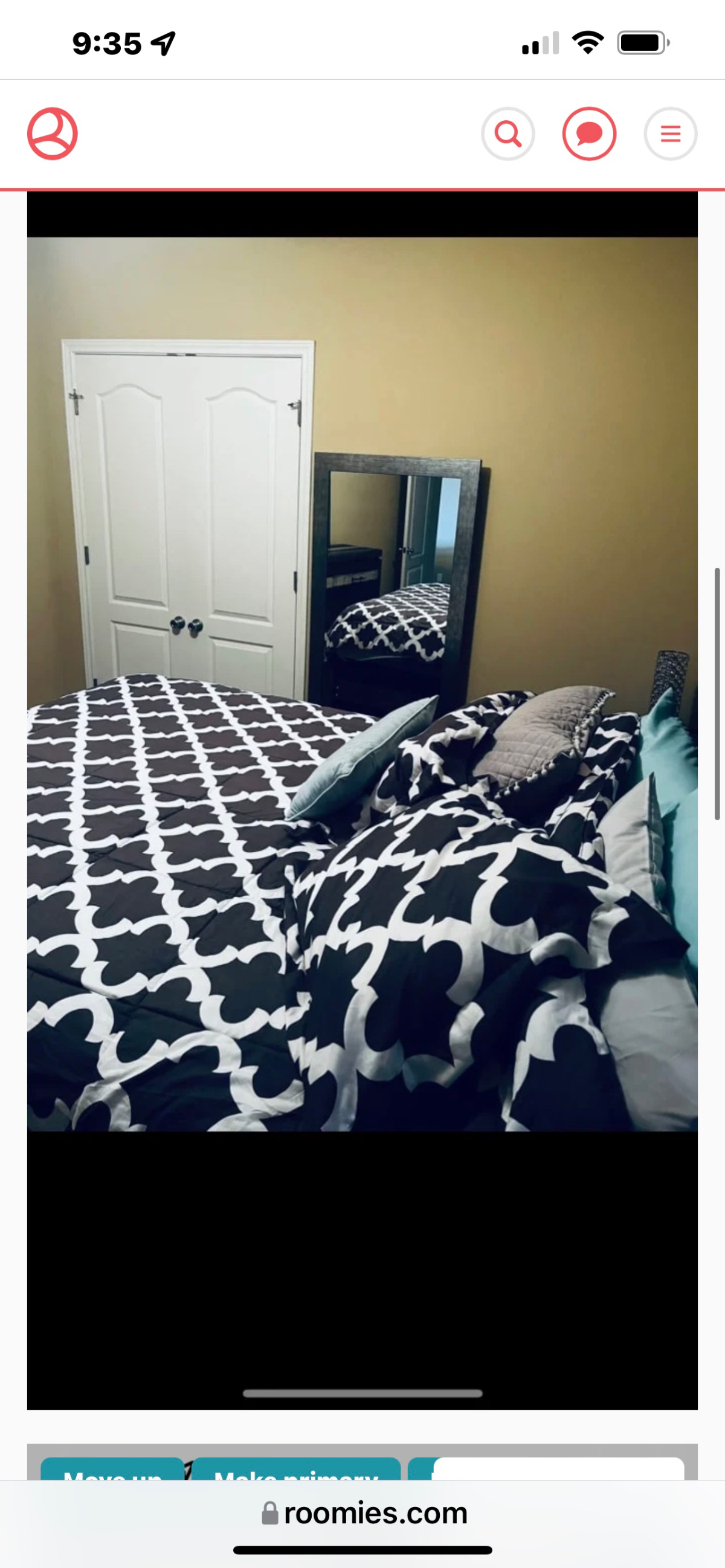Open the Roomies home logo

[53, 134]
